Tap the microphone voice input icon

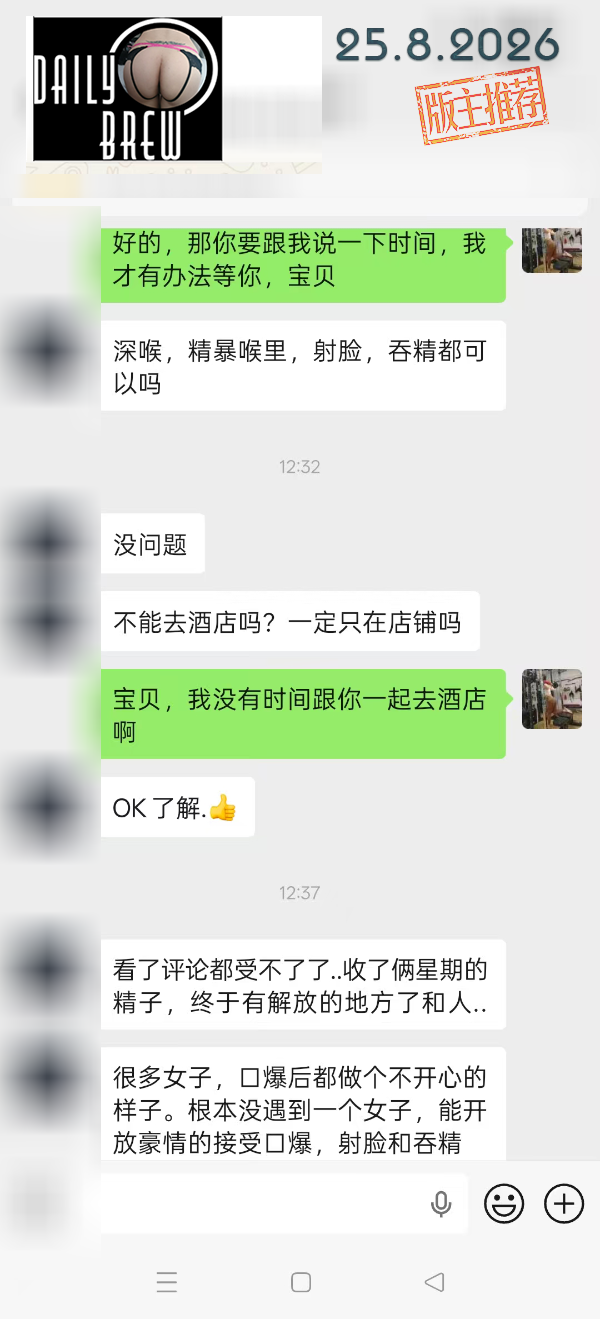441,1204
